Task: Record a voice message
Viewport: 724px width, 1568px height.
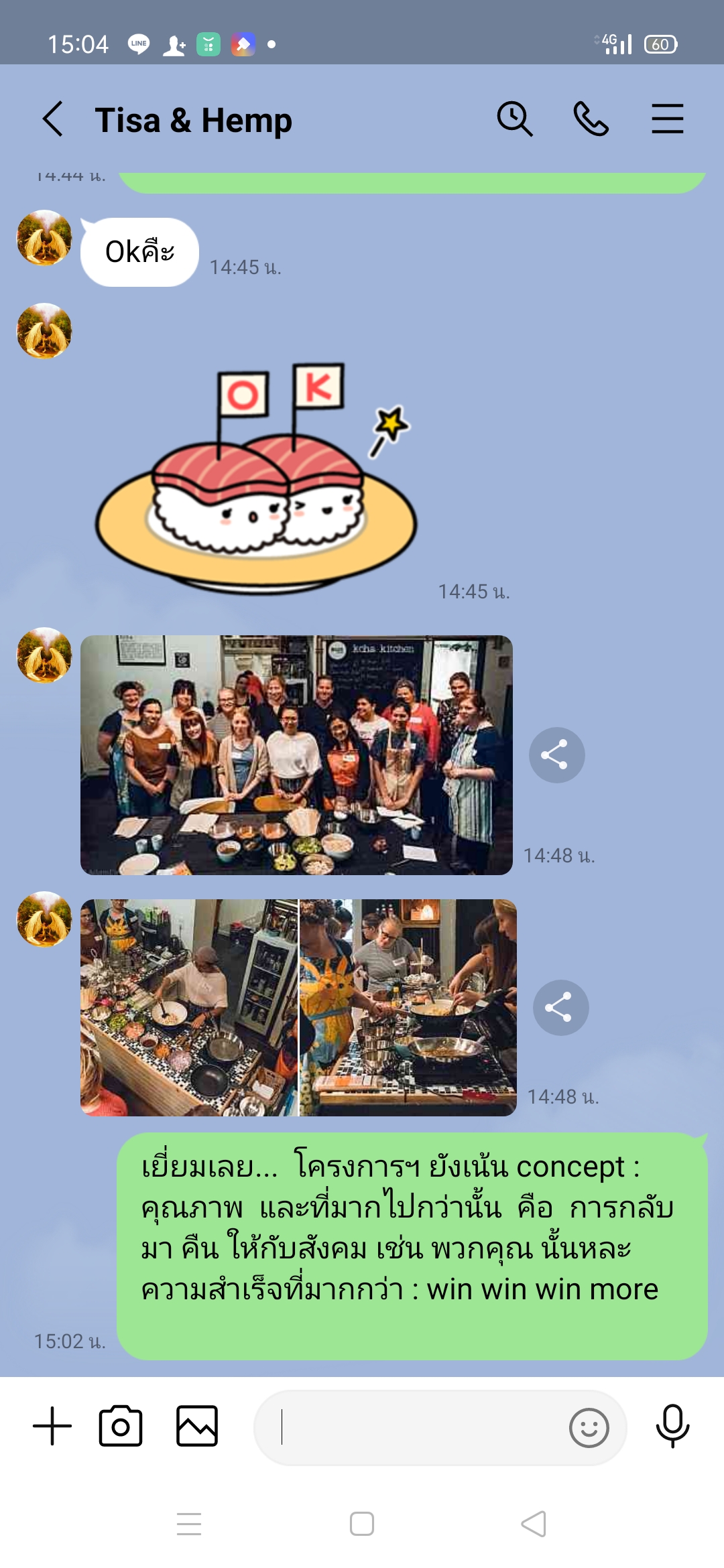Action: point(672,1426)
